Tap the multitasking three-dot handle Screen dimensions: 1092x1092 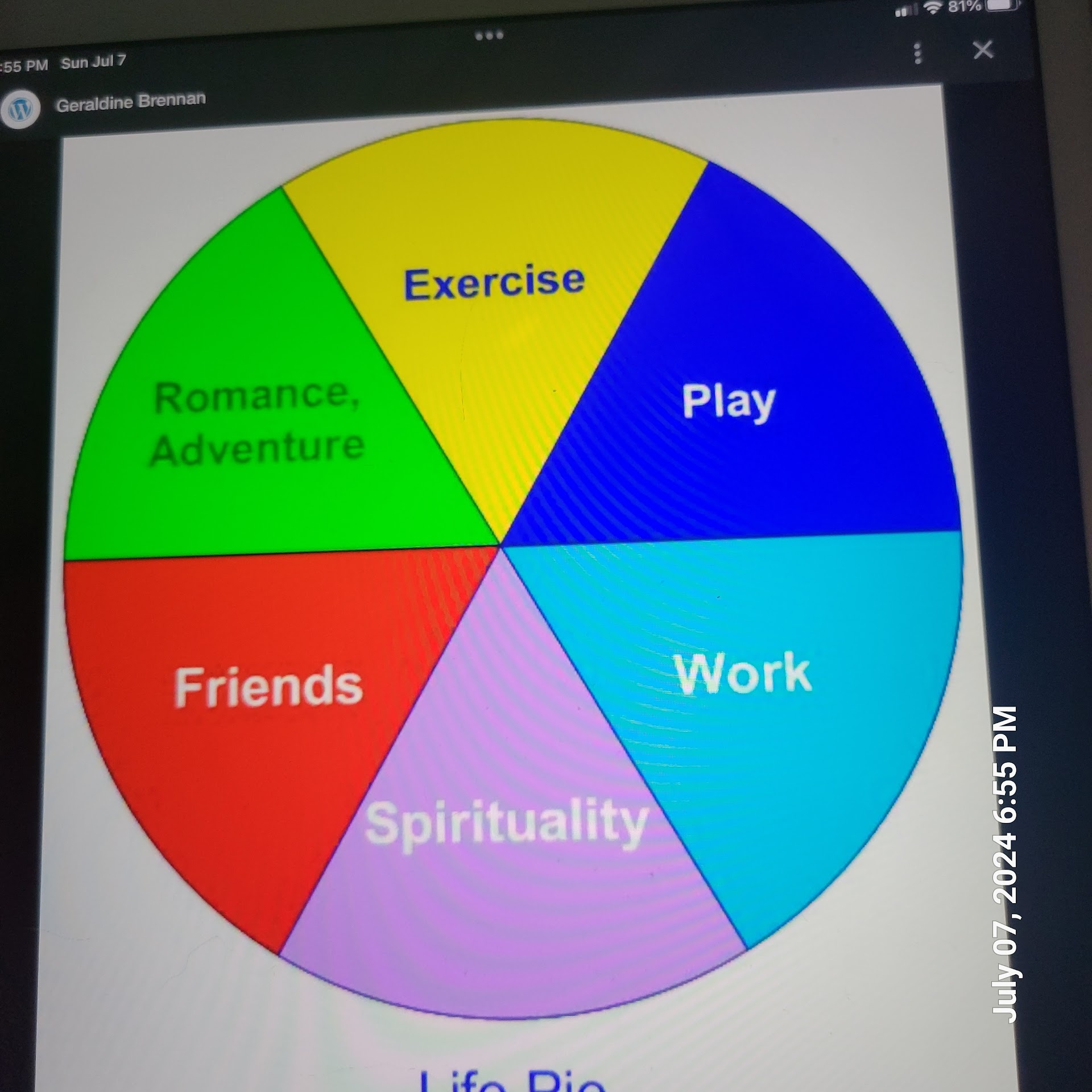click(489, 36)
